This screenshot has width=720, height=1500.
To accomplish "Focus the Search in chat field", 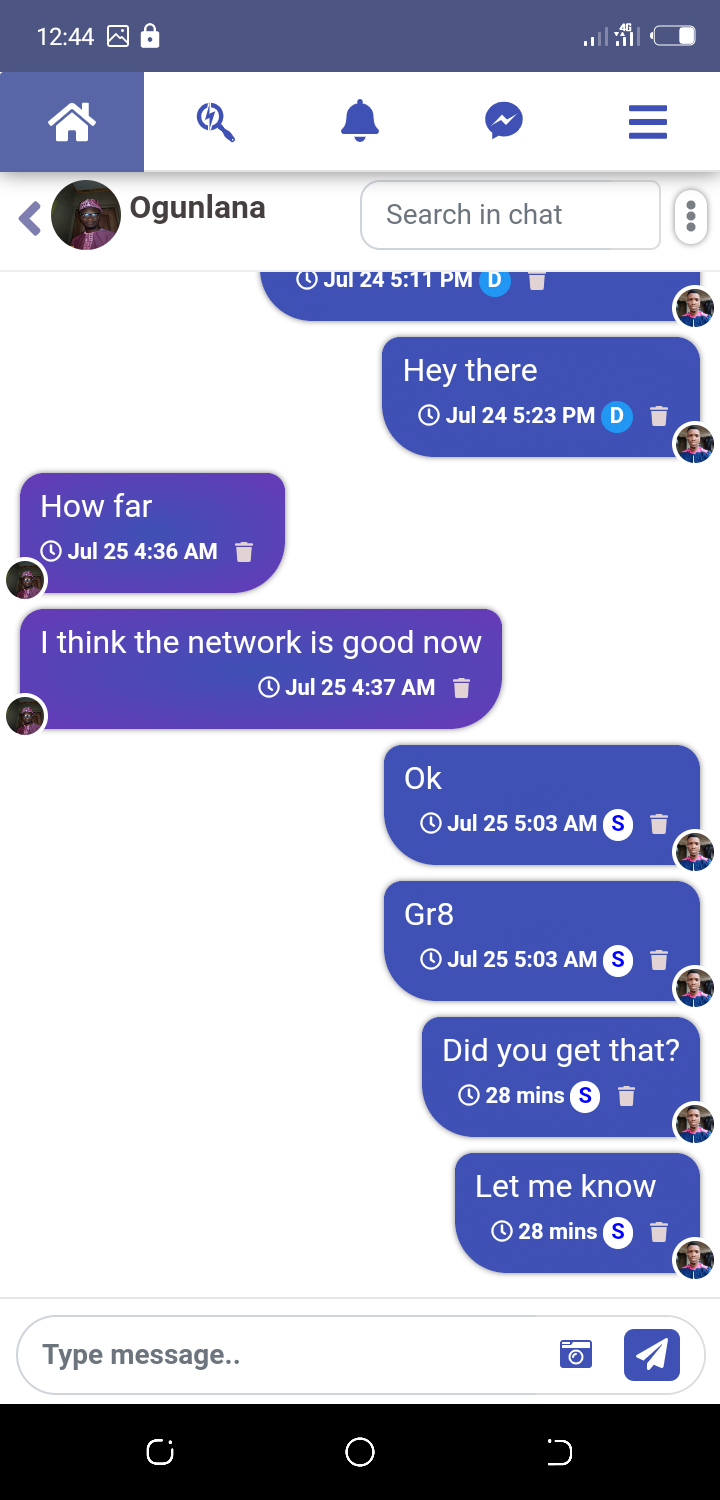I will pyautogui.click(x=510, y=215).
